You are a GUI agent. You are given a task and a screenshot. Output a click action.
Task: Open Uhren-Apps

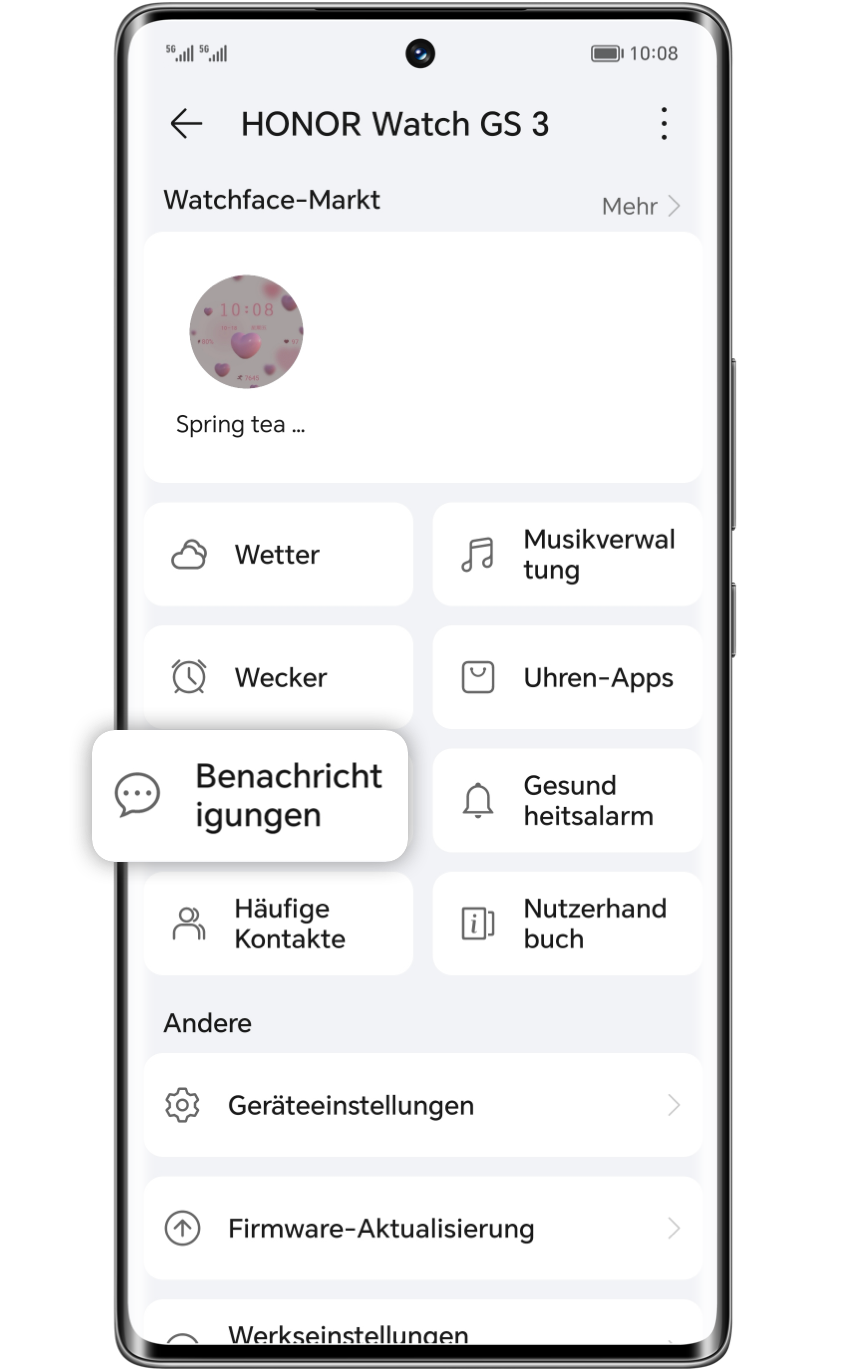point(567,678)
